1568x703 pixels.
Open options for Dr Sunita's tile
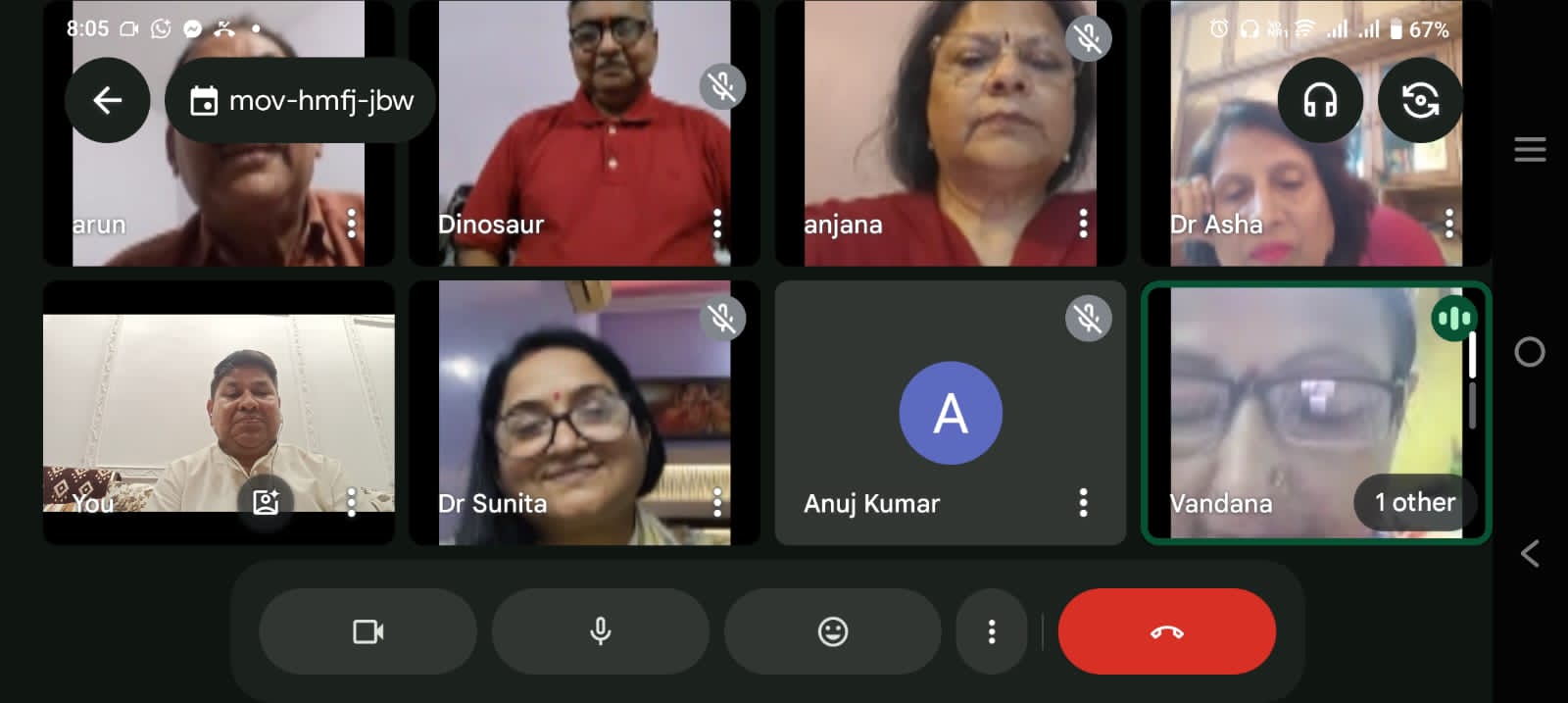coord(717,503)
